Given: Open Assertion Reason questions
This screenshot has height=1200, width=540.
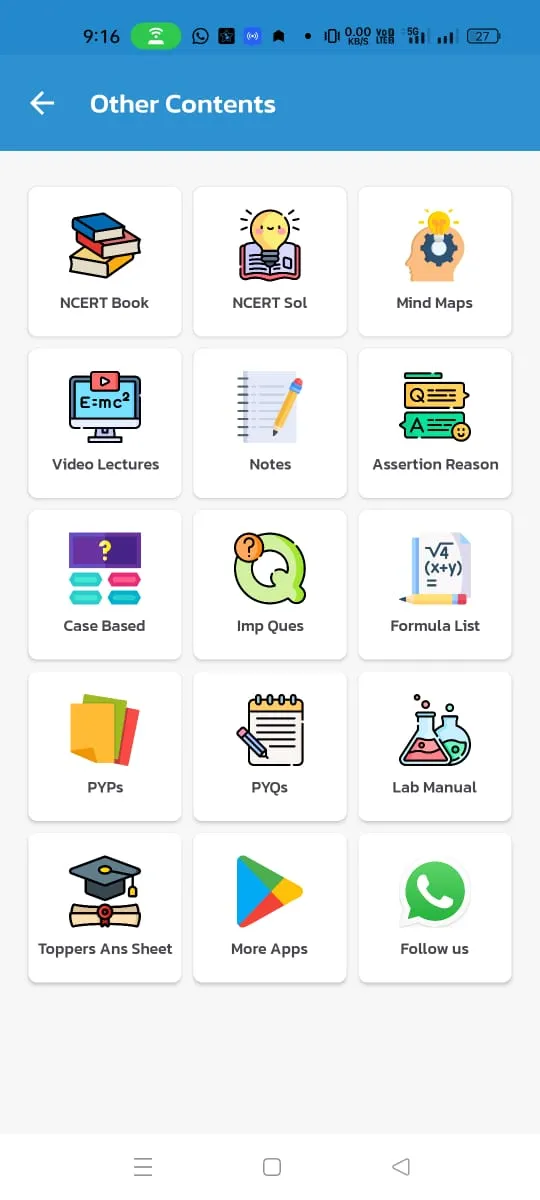Looking at the screenshot, I should coord(435,423).
